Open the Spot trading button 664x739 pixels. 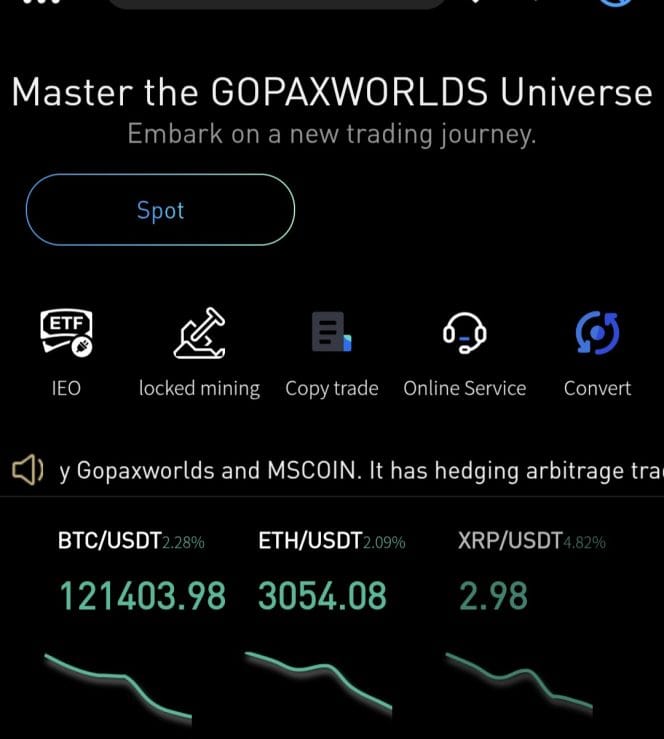click(x=160, y=210)
